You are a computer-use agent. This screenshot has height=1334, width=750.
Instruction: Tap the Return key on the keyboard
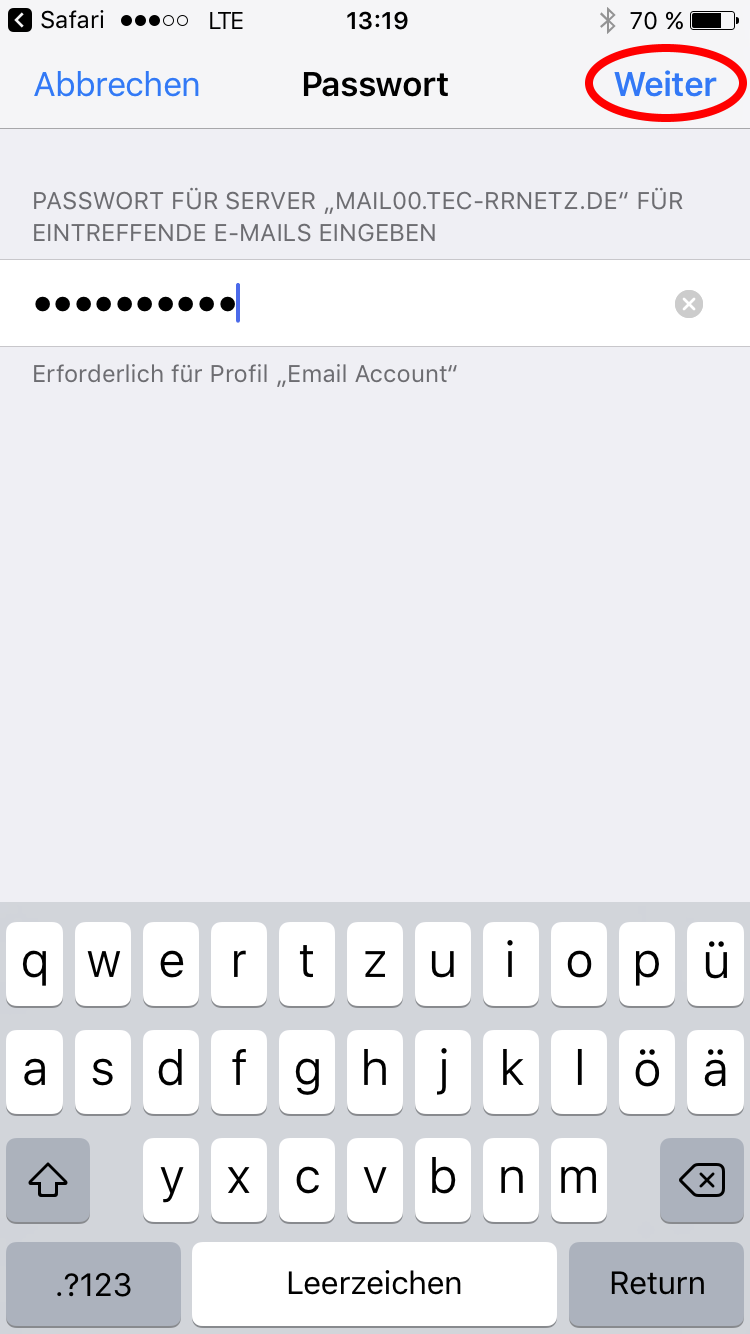tap(657, 1283)
